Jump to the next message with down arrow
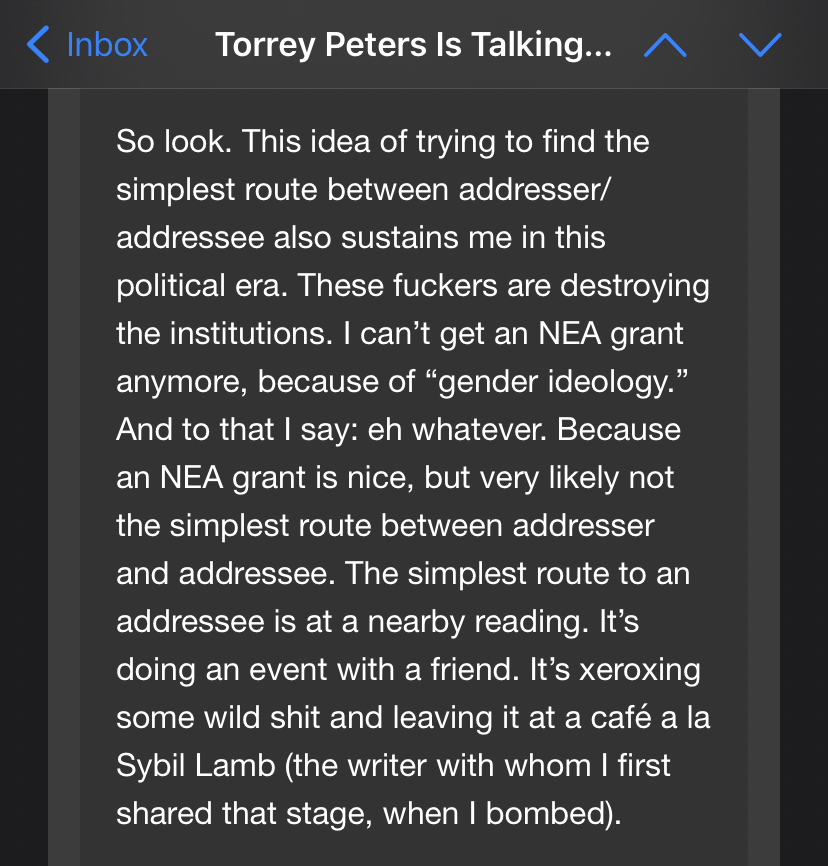 759,45
